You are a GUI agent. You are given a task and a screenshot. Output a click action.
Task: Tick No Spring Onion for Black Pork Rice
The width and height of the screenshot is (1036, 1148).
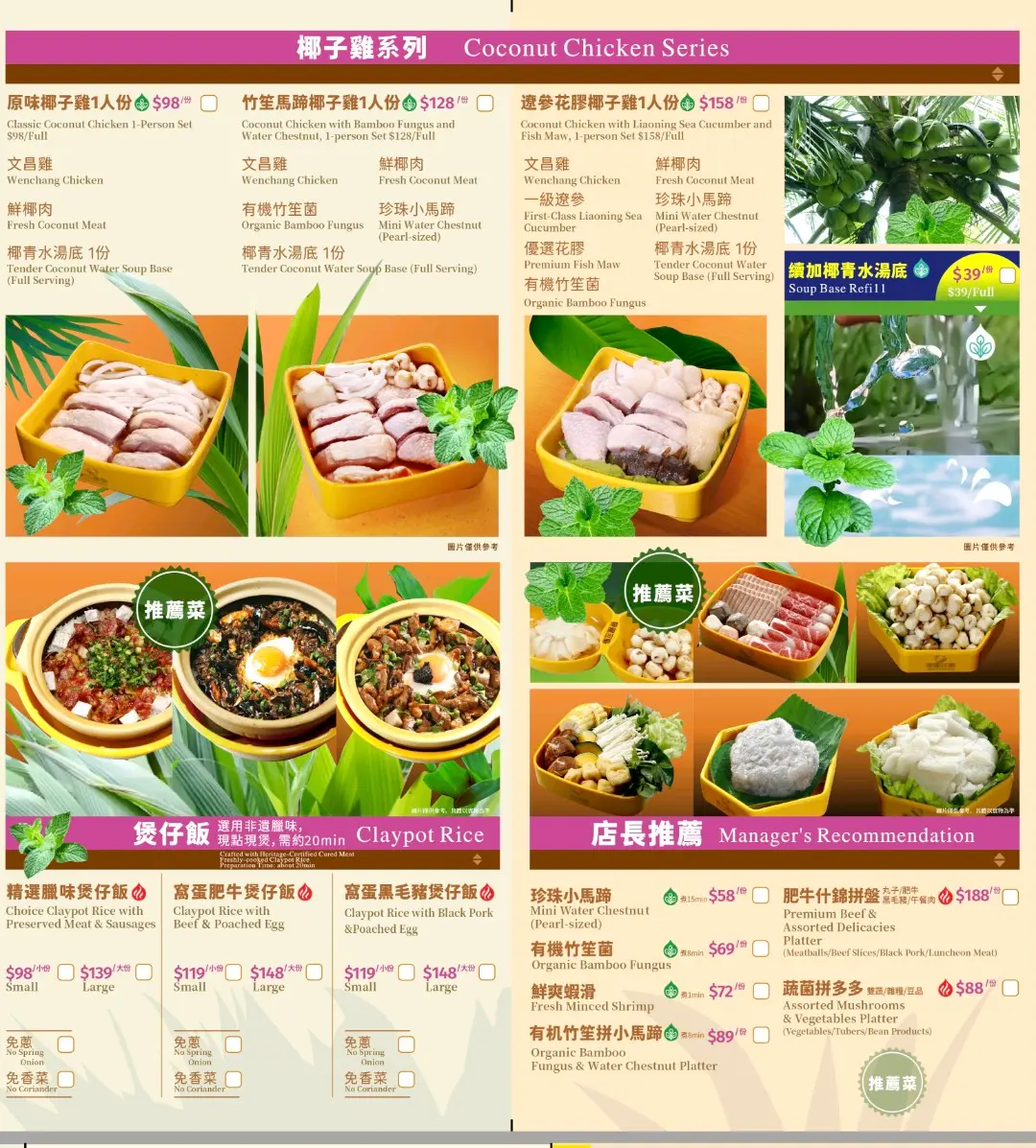click(406, 1044)
